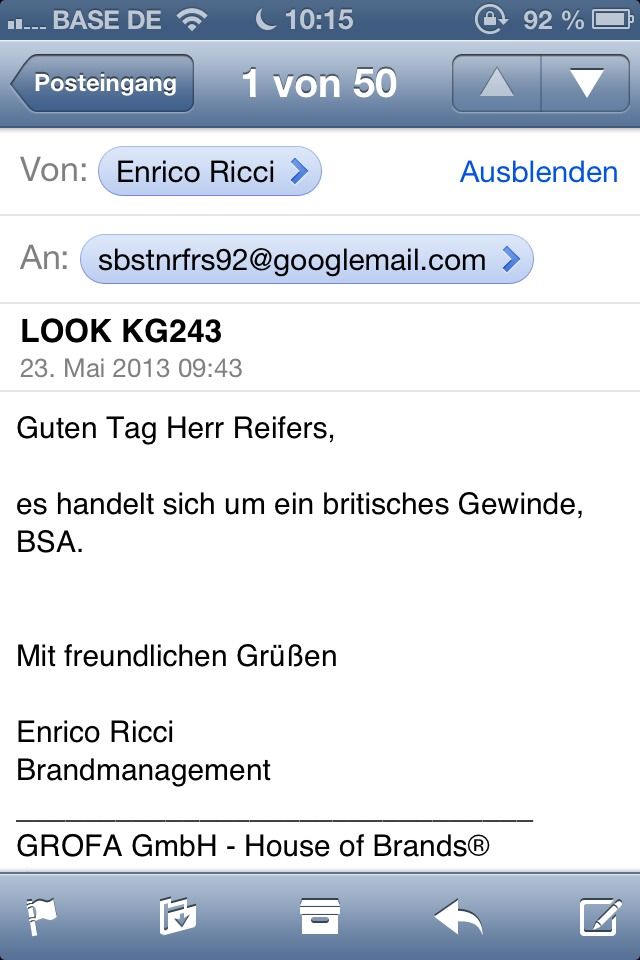Open recipient sbstnrfrs92@googlemail.com details
This screenshot has height=960, width=640.
pyautogui.click(x=306, y=260)
